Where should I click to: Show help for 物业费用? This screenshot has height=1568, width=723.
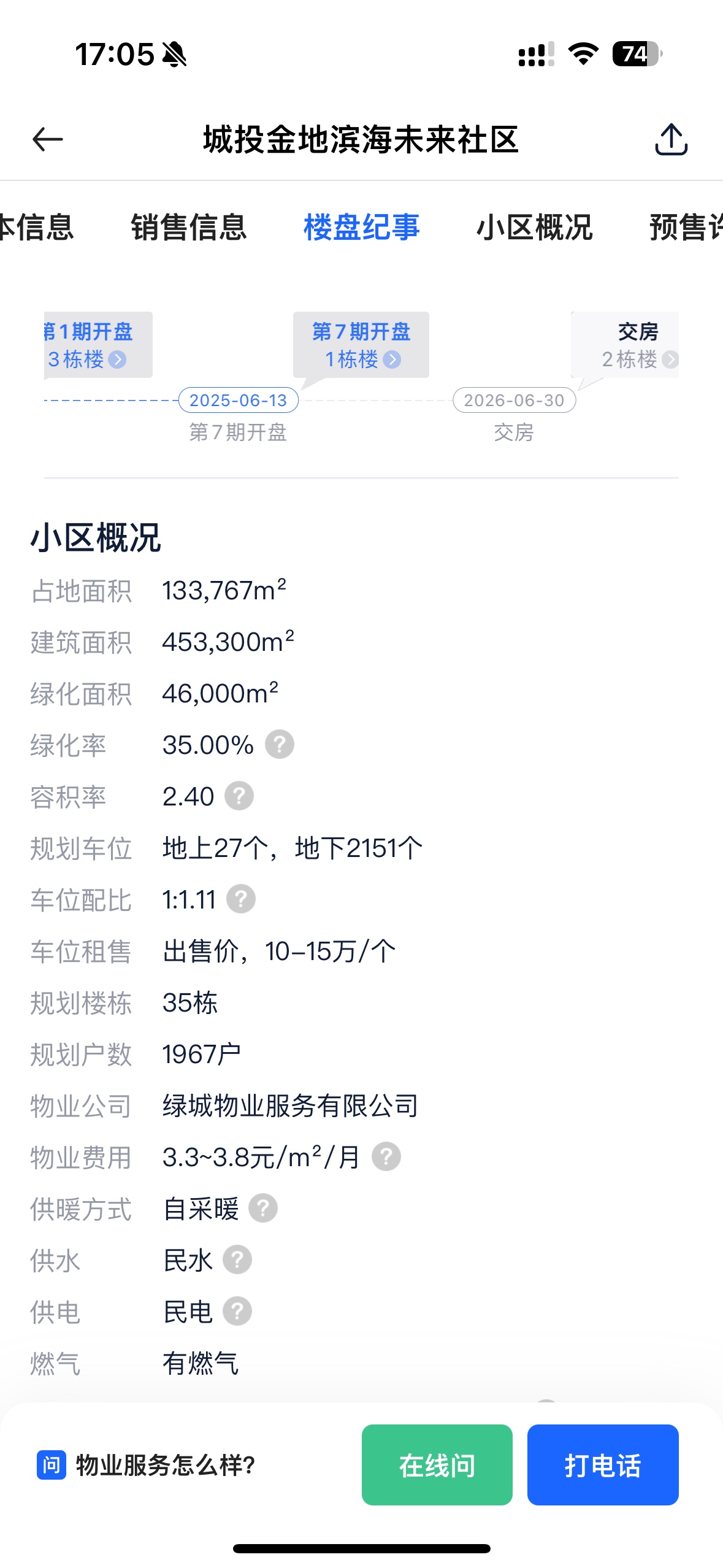click(386, 1157)
